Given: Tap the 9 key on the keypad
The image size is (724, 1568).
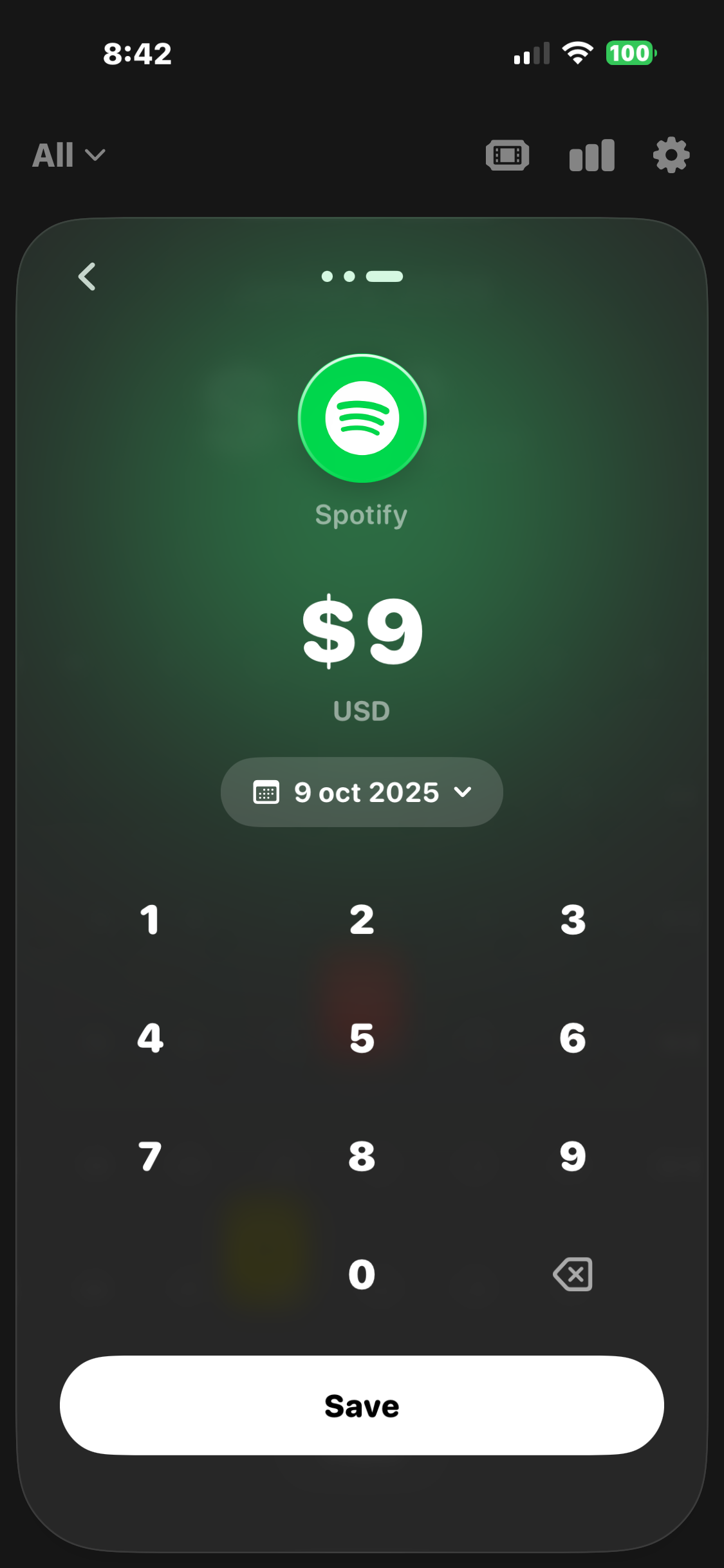Looking at the screenshot, I should [x=573, y=1157].
